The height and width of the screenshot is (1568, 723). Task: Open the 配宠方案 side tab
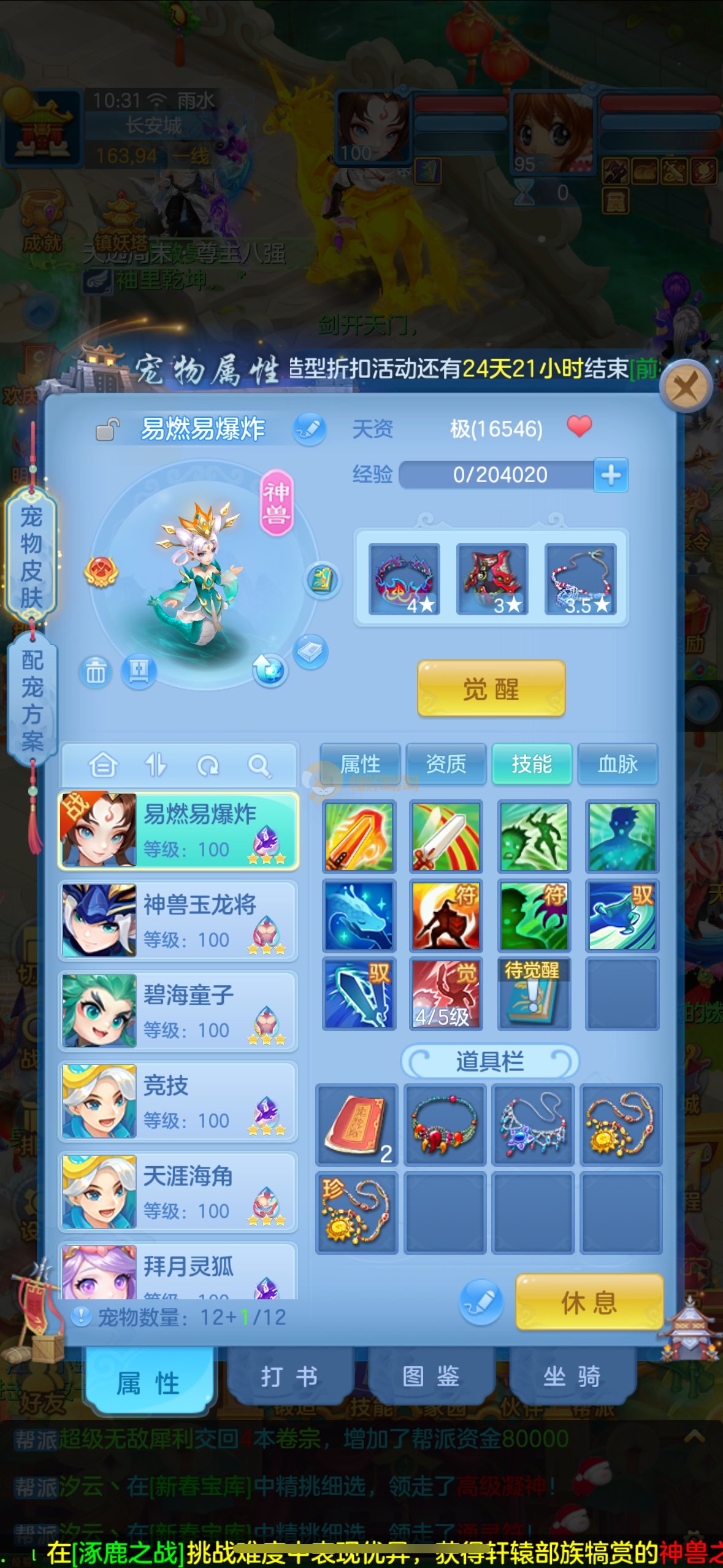click(x=33, y=700)
